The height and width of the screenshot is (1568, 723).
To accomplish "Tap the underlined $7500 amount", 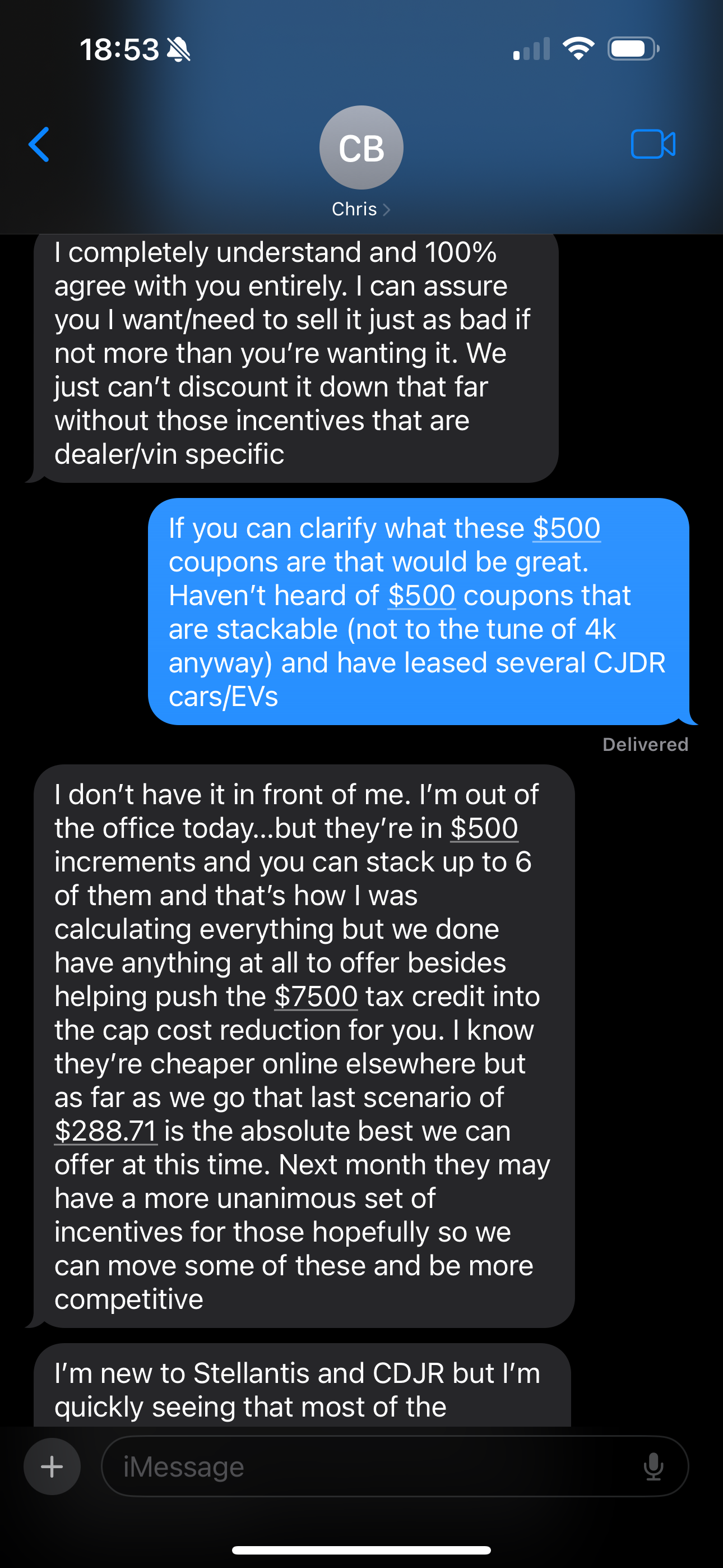I will point(316,997).
